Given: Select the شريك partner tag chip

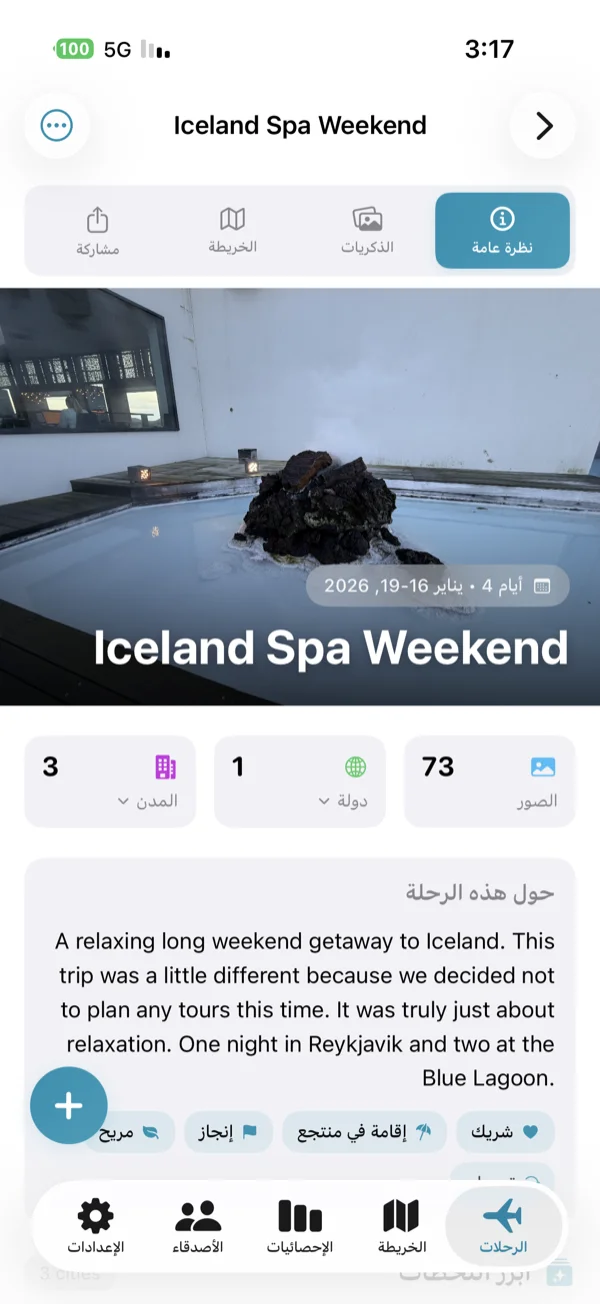Looking at the screenshot, I should pos(505,1132).
